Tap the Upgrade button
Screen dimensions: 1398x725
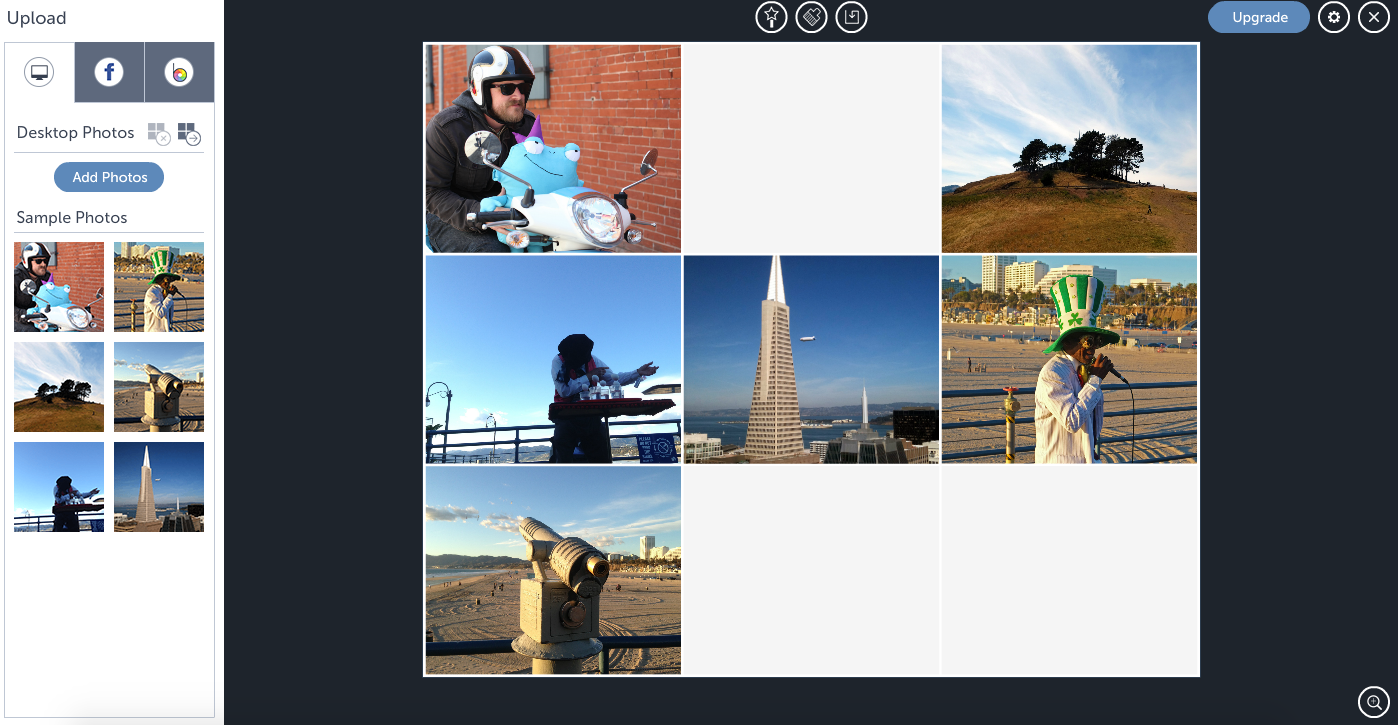coord(1258,17)
